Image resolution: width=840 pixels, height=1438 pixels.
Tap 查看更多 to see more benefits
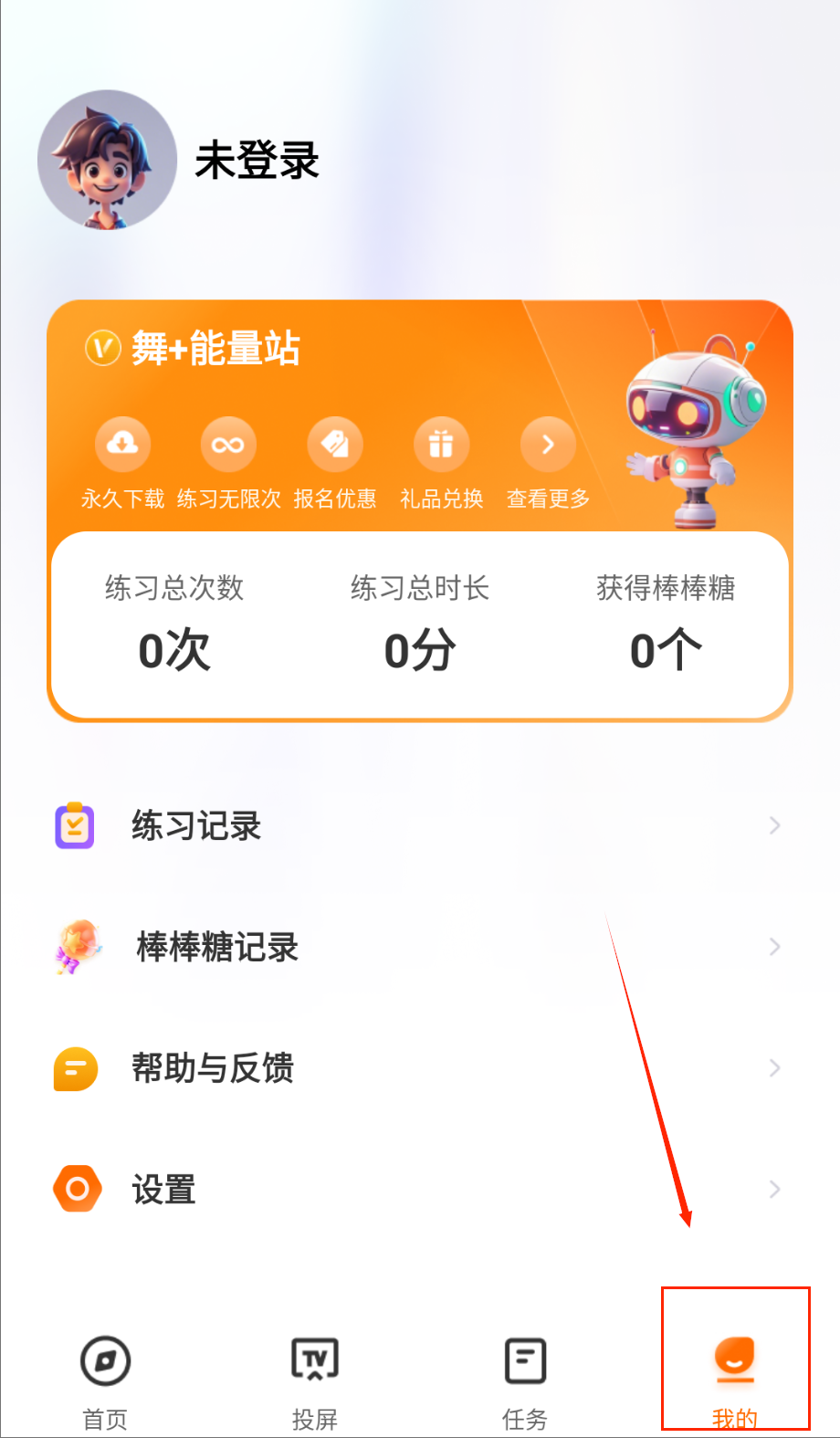coord(548,463)
